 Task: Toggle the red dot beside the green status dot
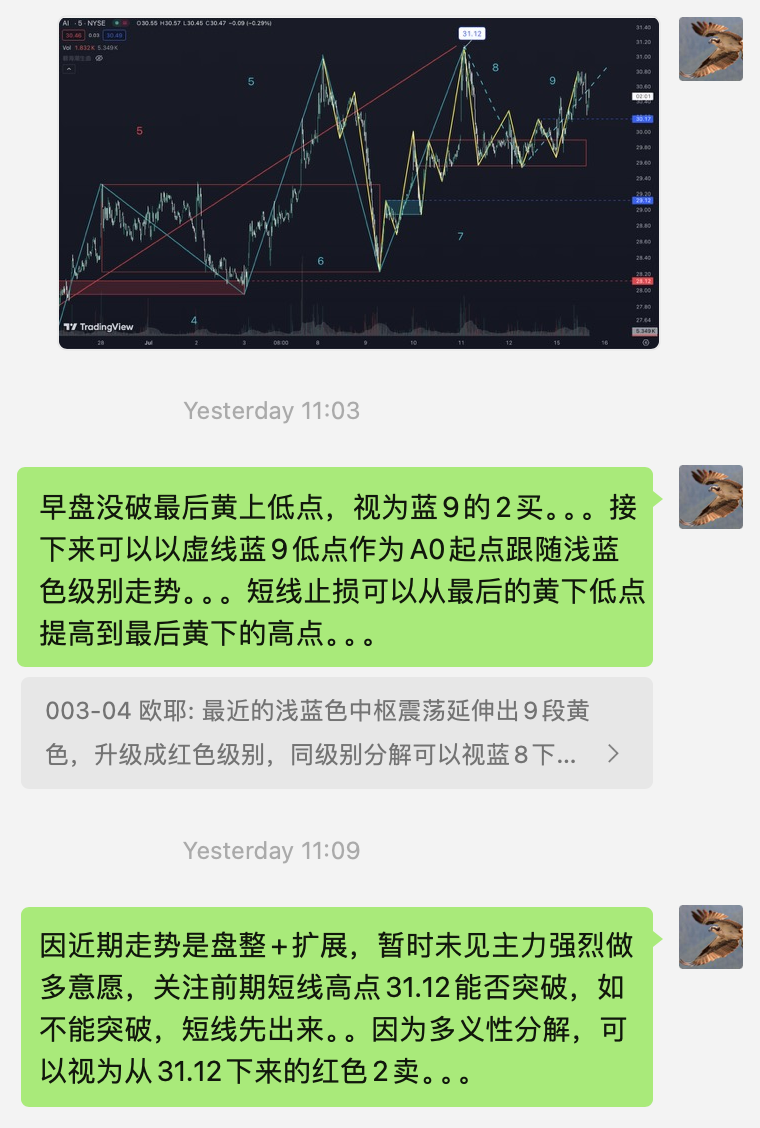(x=124, y=22)
